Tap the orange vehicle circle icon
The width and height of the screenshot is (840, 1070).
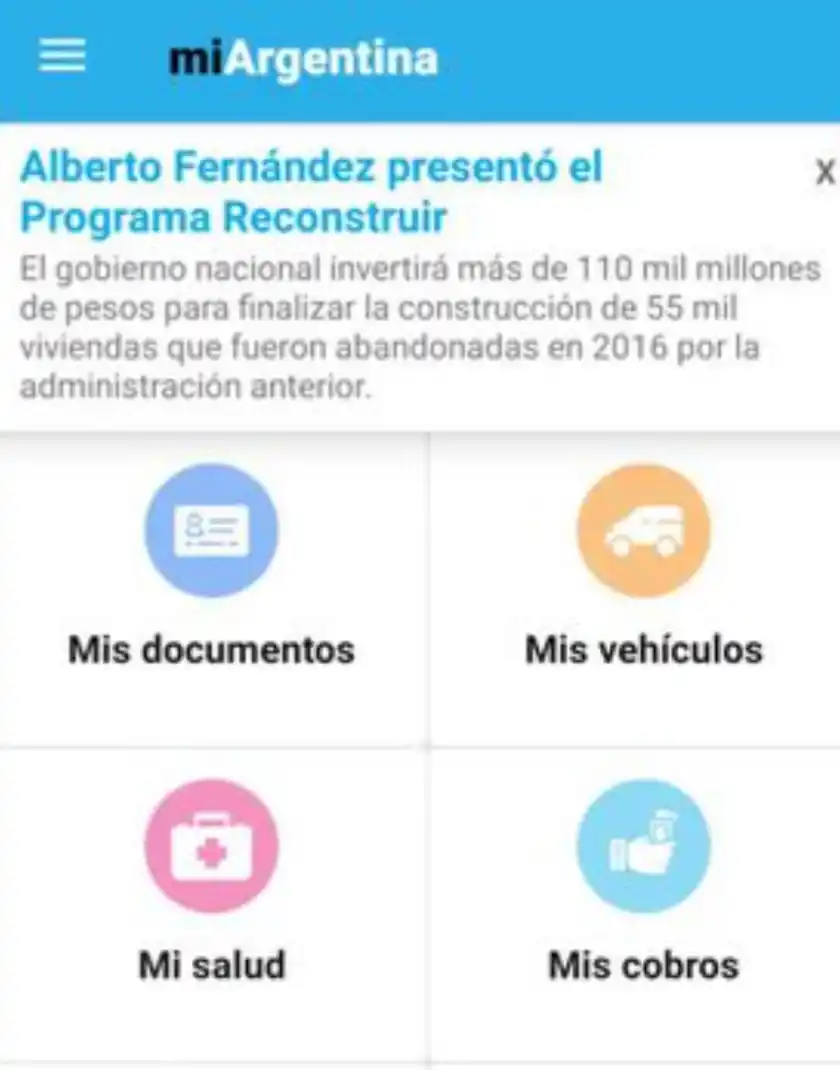coord(640,531)
